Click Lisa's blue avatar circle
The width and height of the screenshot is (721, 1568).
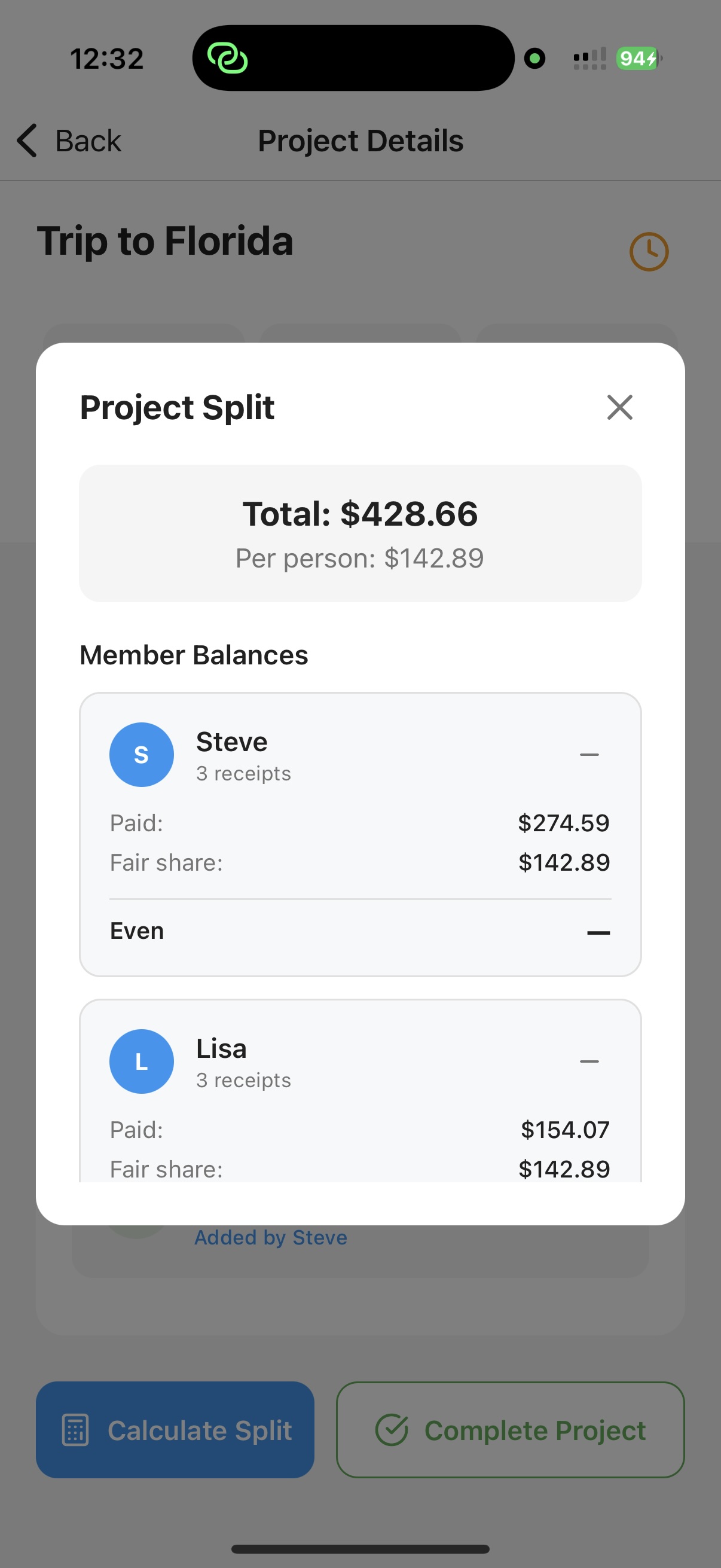141,1061
